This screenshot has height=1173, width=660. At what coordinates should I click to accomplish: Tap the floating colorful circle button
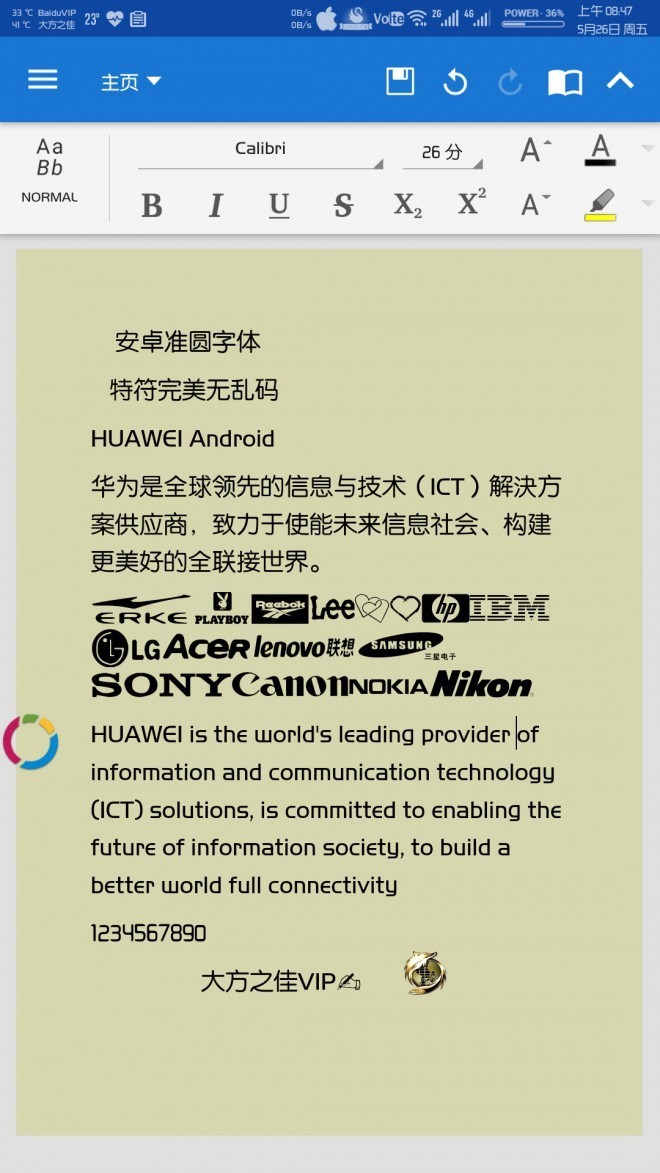30,742
